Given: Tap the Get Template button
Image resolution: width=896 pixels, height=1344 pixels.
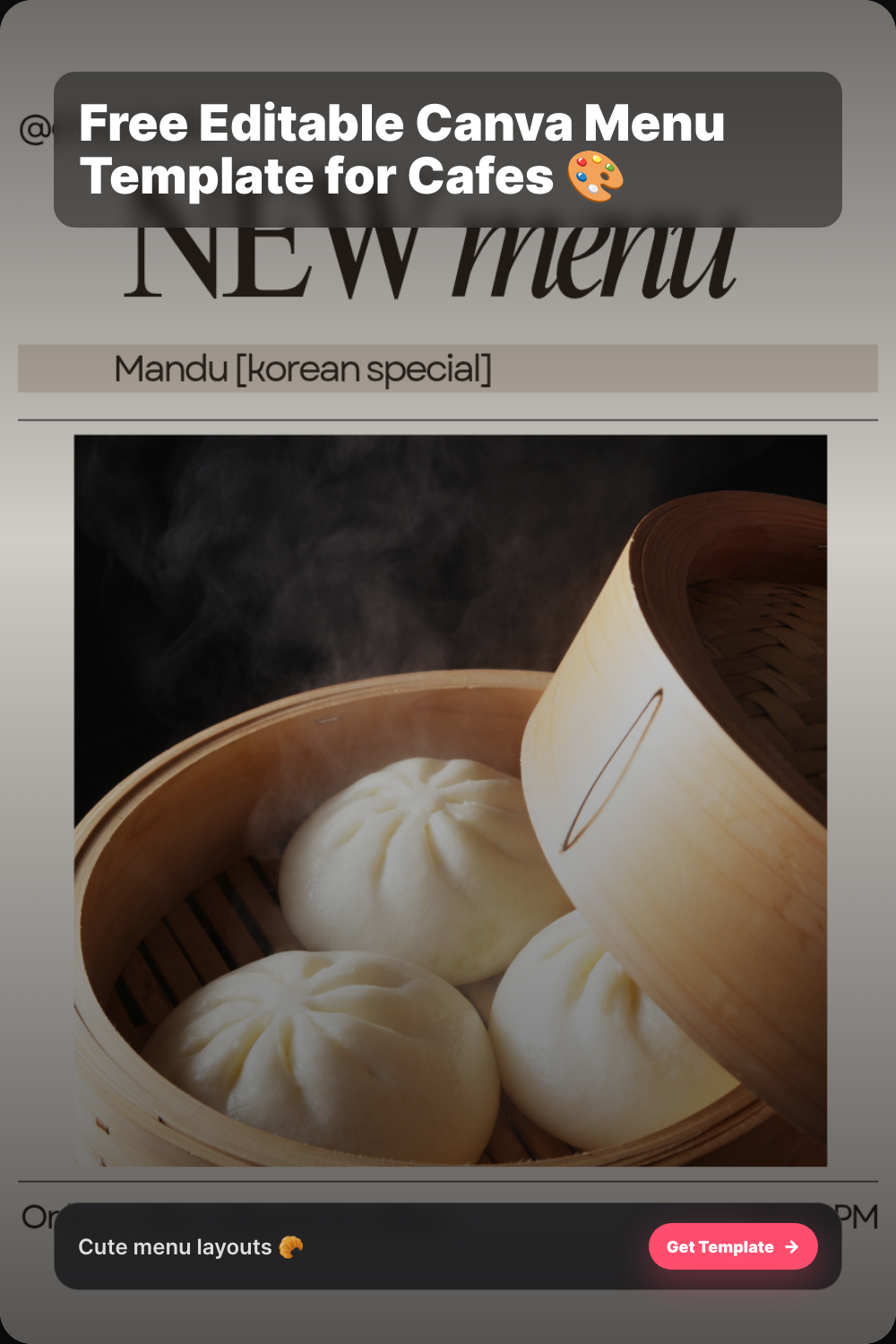Looking at the screenshot, I should (x=733, y=1246).
